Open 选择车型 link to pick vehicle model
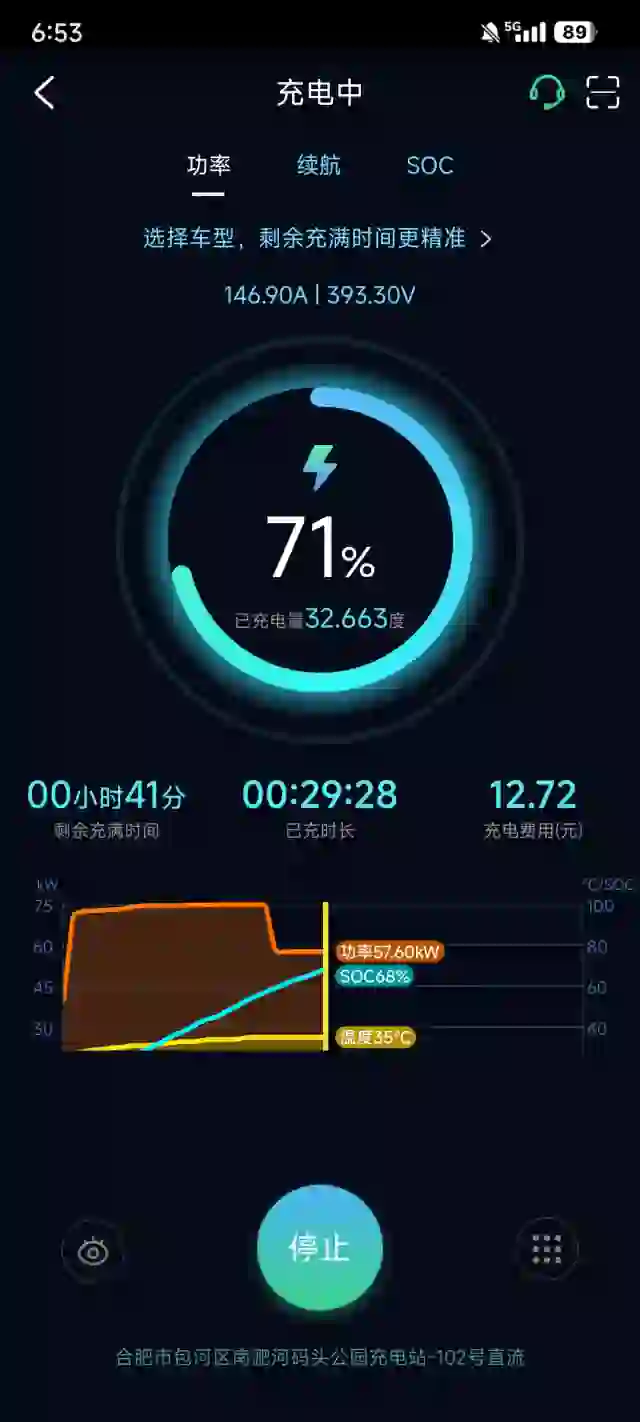Viewport: 640px width, 1422px height. [318, 238]
